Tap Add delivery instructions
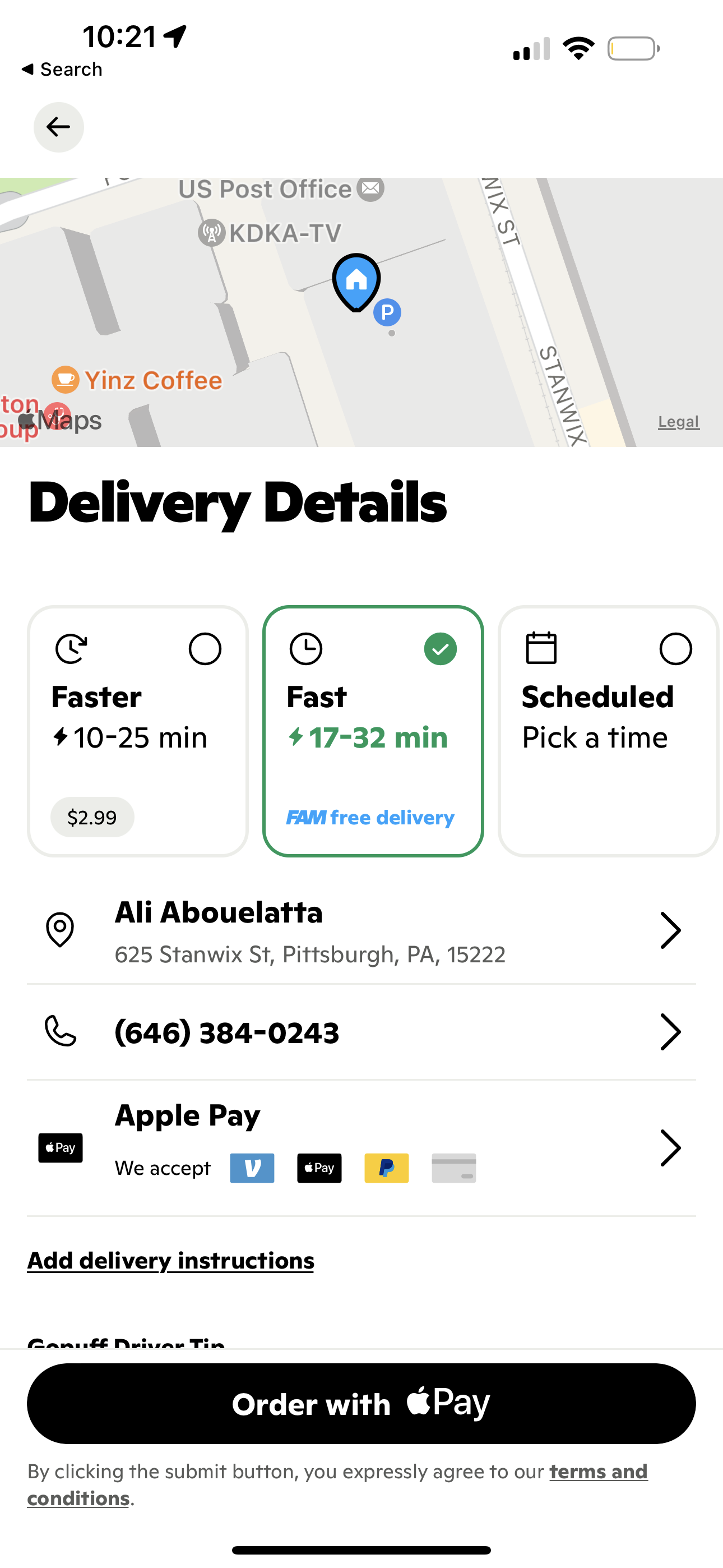Viewport: 723px width, 1568px height. (171, 1260)
